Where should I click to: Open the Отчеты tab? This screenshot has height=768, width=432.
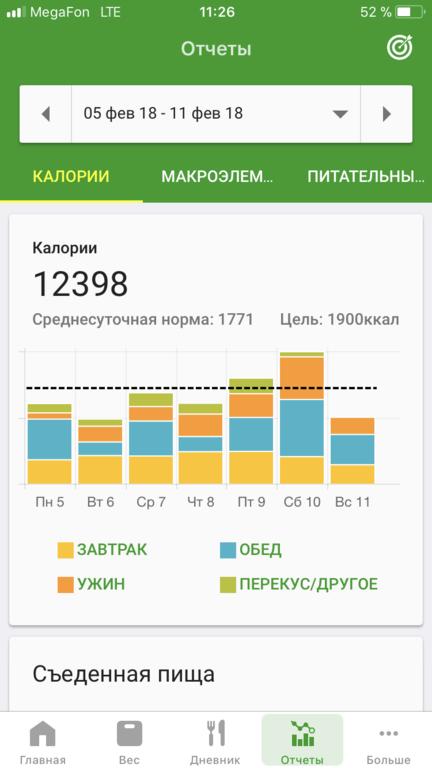point(302,742)
